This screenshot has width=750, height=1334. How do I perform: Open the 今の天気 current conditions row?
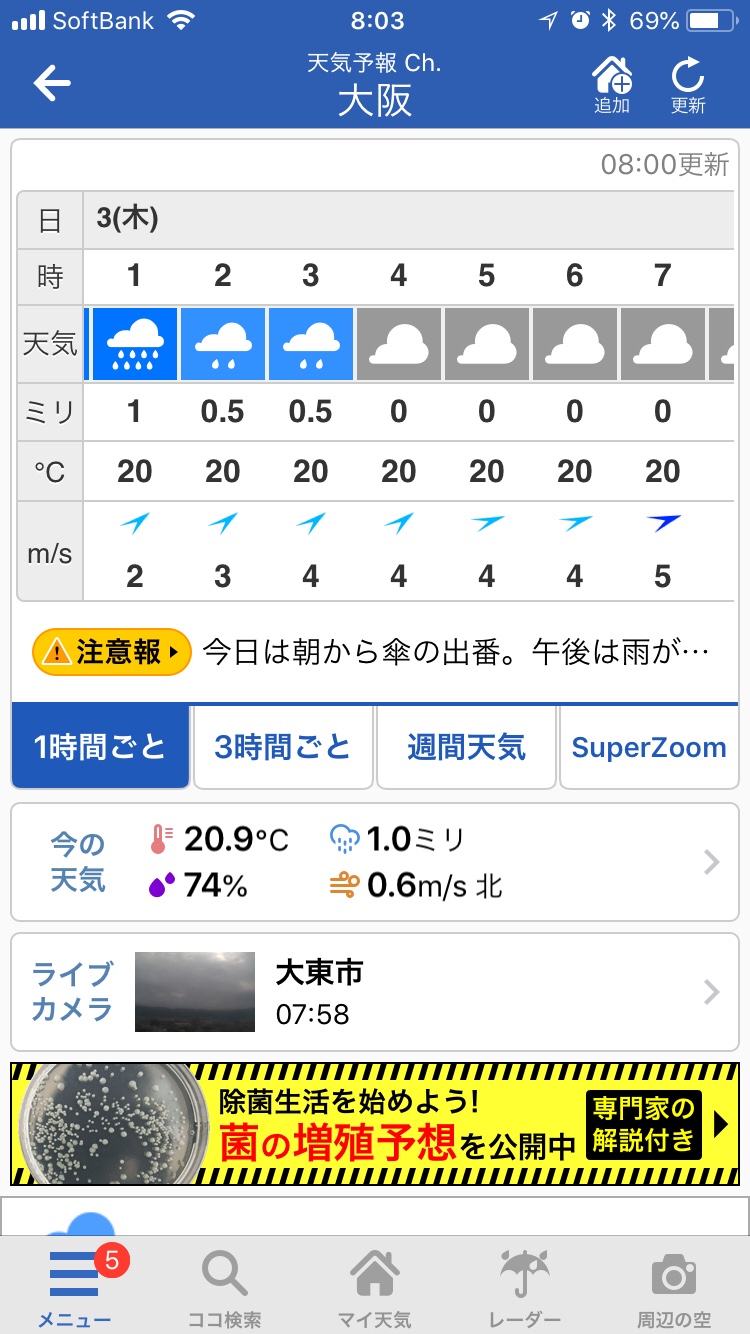pos(375,862)
